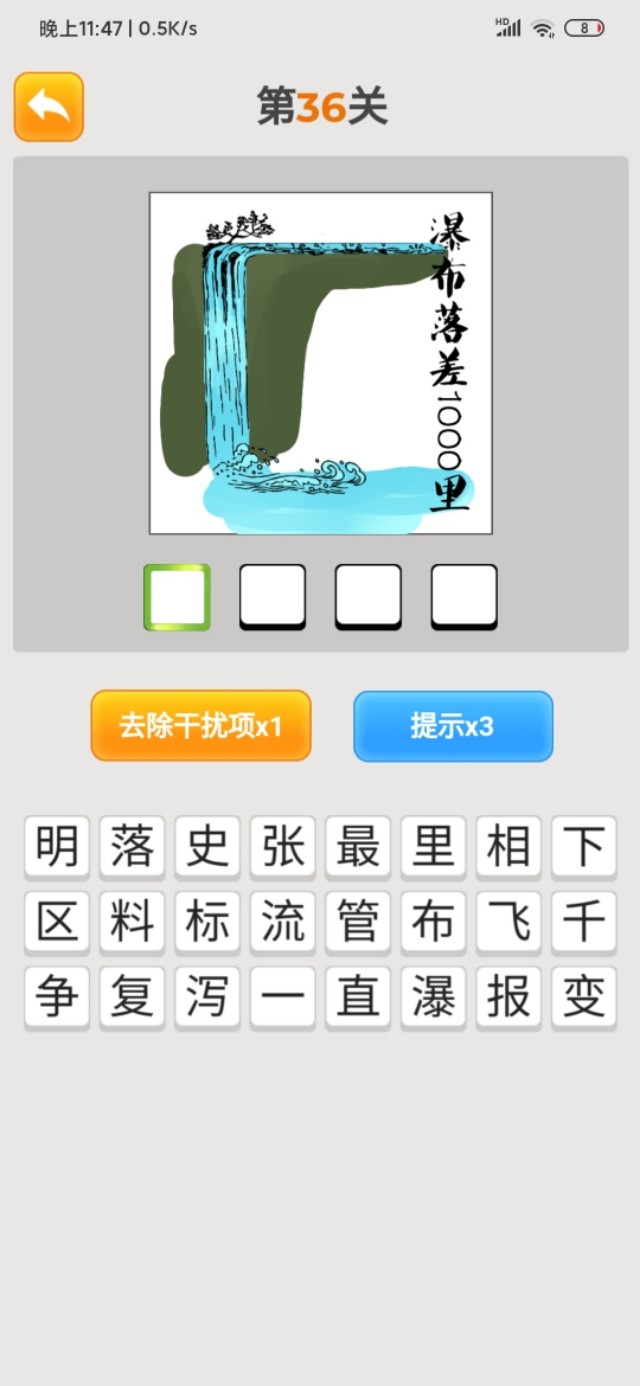
Task: Select the first empty answer box
Action: (177, 597)
